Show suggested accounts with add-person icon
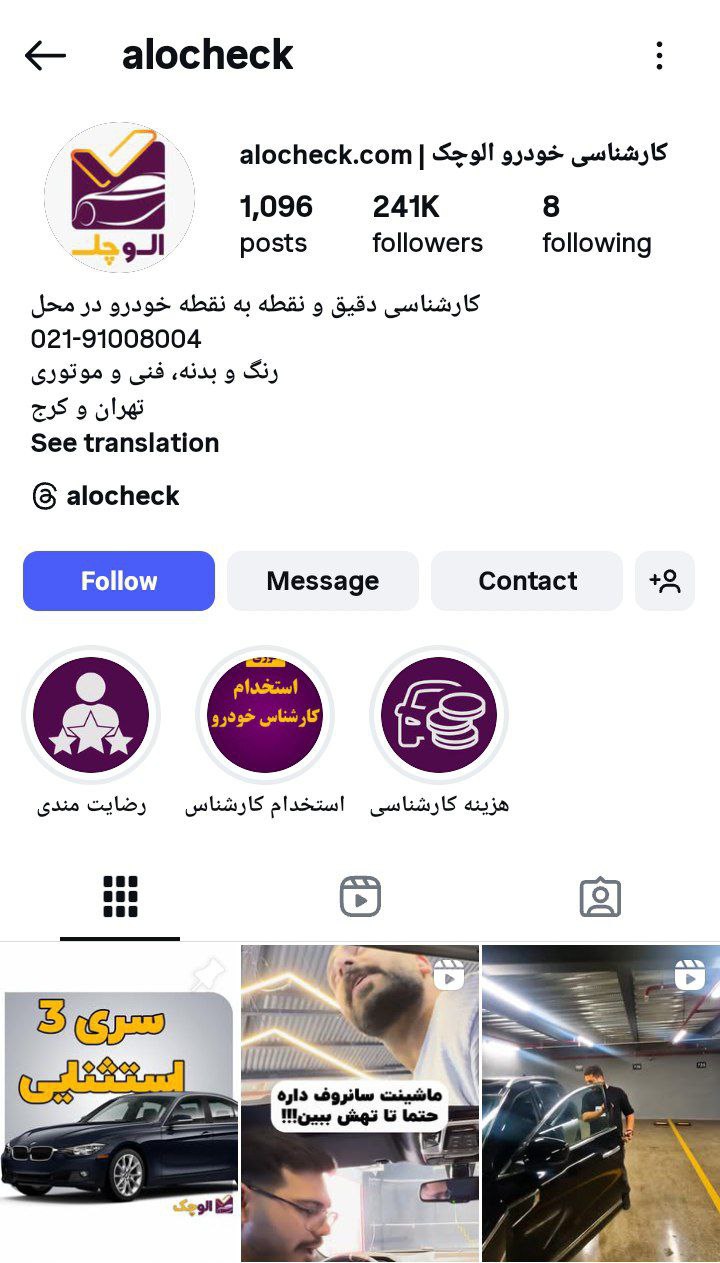This screenshot has width=720, height=1263. (665, 581)
